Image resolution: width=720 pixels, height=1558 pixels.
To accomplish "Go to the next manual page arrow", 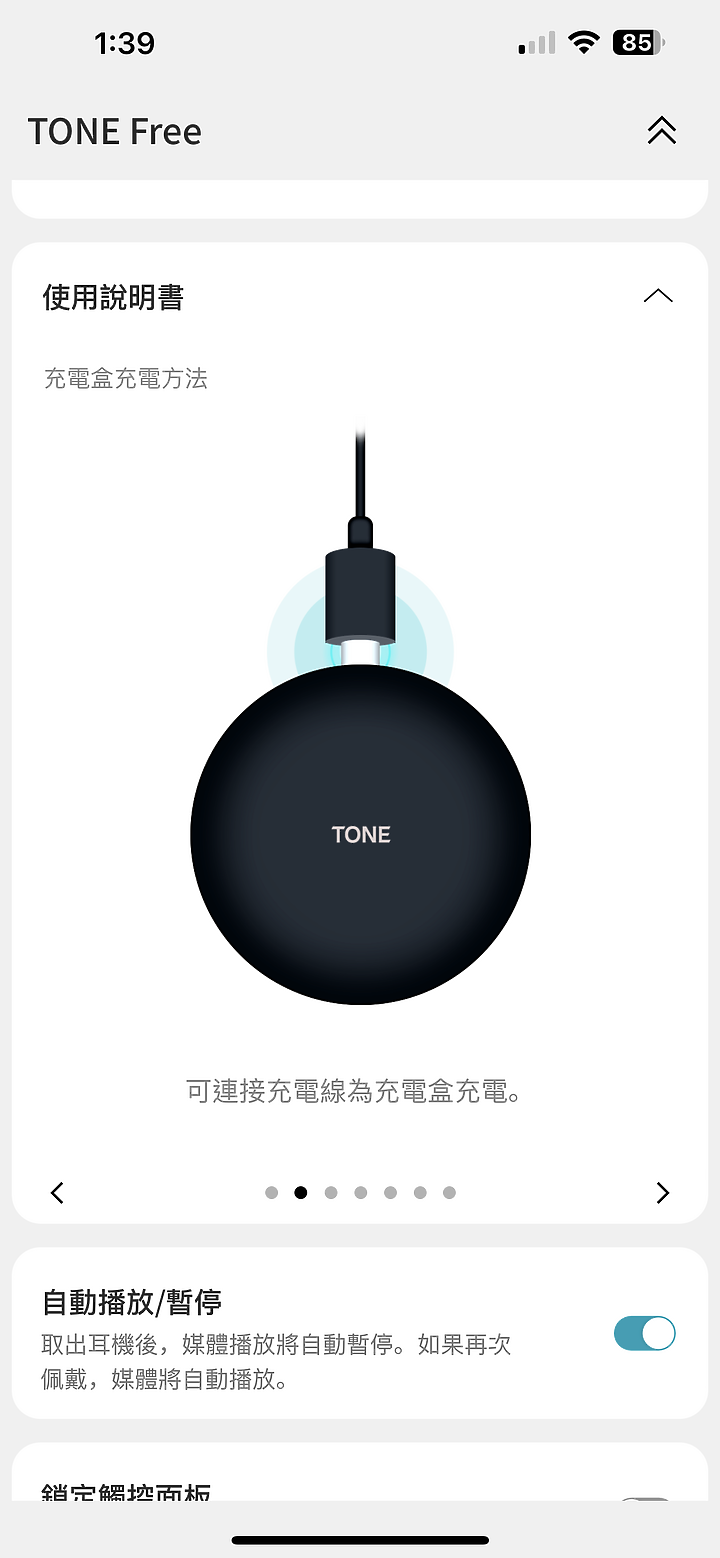I will [x=662, y=1192].
